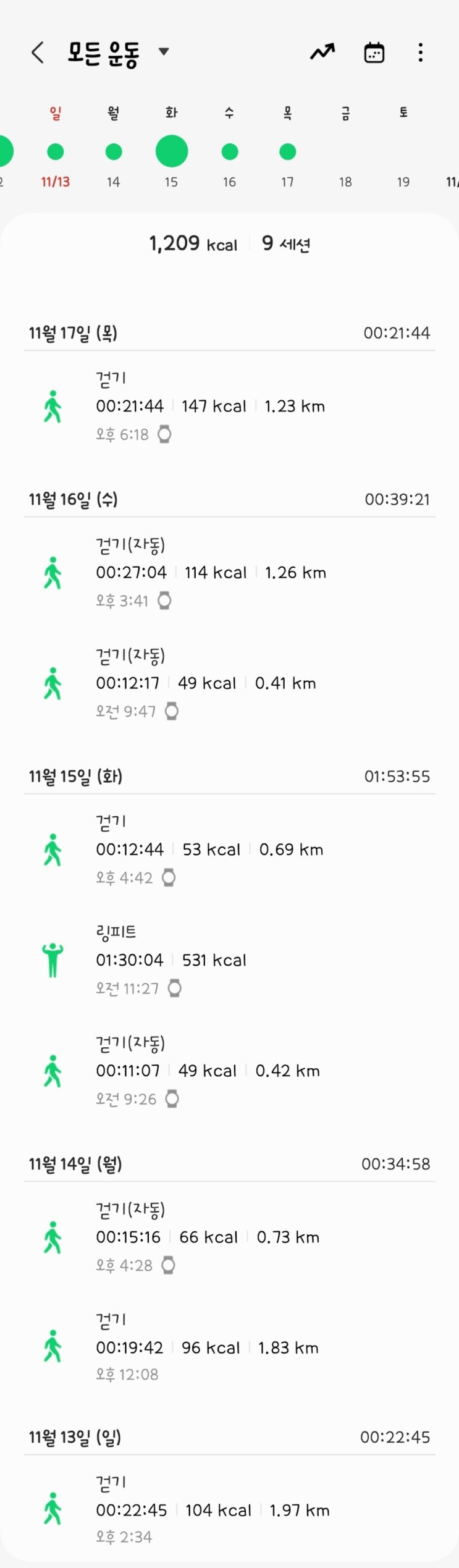This screenshot has width=459, height=1568.
Task: Select Monday 14 in the week strip
Action: 114,152
